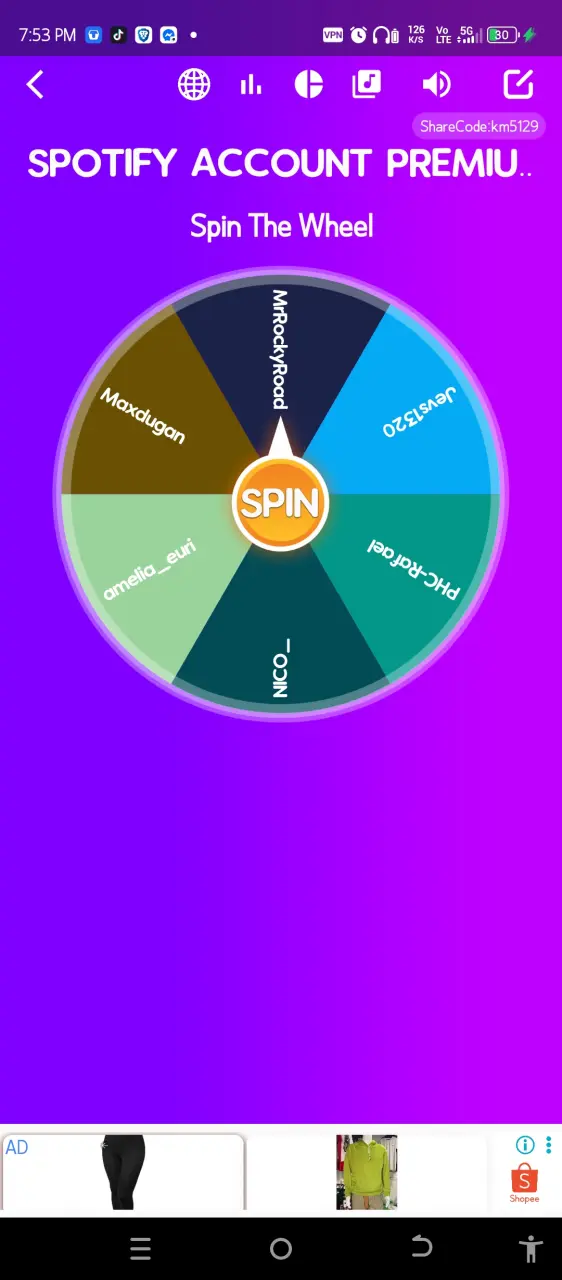Open the green hoodie ad
Viewport: 562px width, 1280px height.
[x=366, y=1172]
